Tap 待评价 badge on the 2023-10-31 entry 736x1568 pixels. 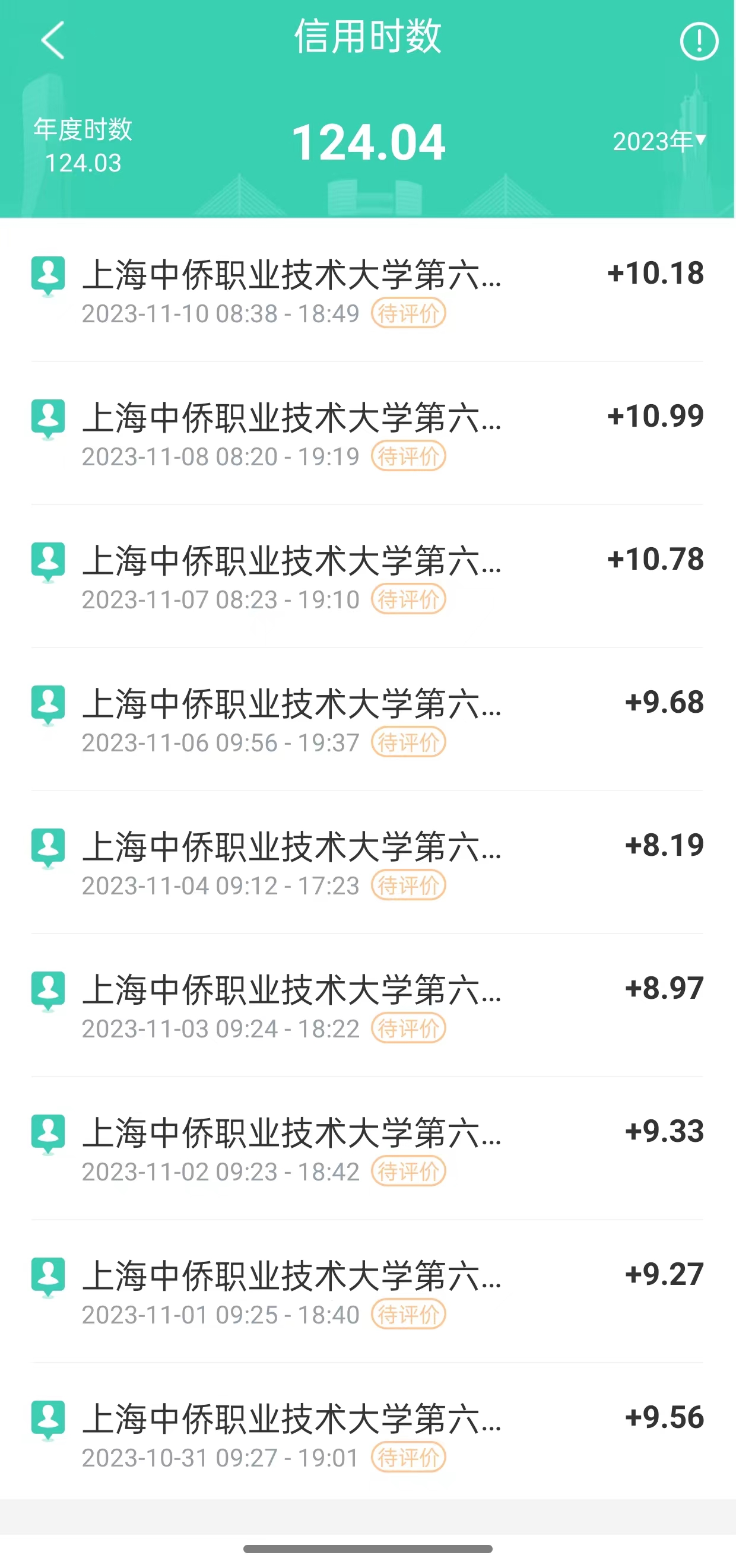[x=408, y=1458]
